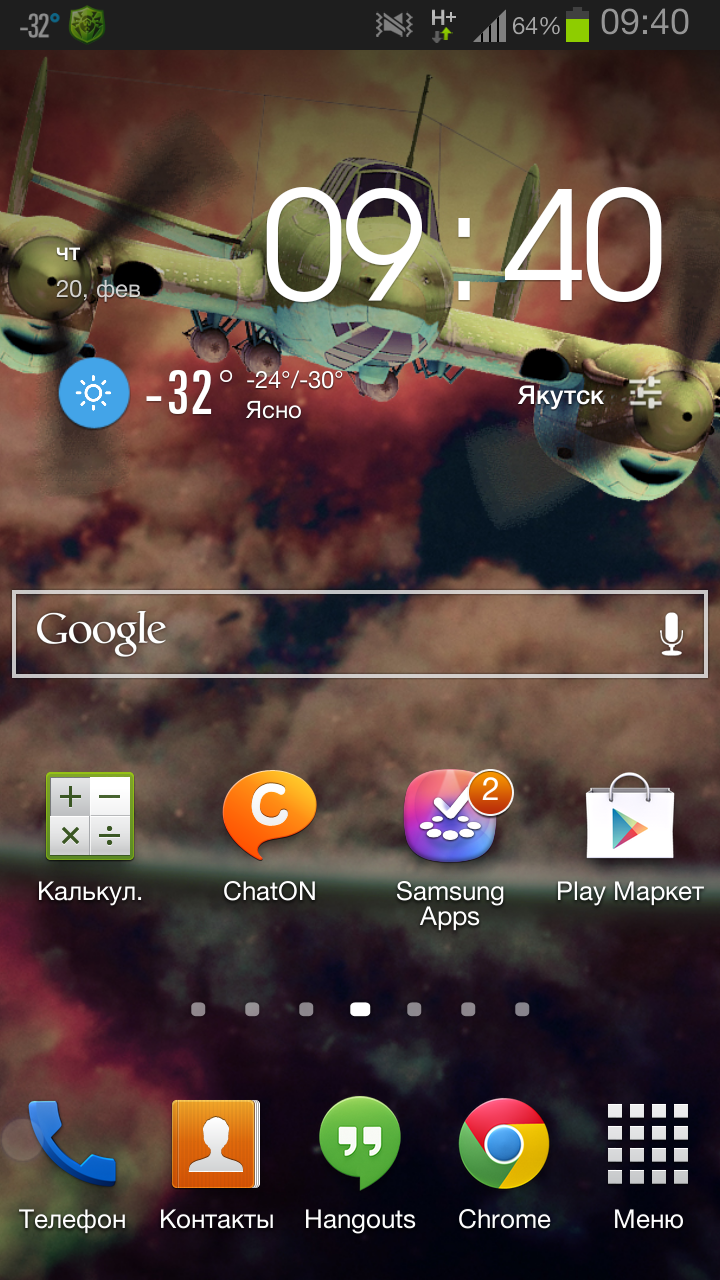Viewport: 720px width, 1280px height.
Task: Open Chrome browser
Action: (504, 1145)
